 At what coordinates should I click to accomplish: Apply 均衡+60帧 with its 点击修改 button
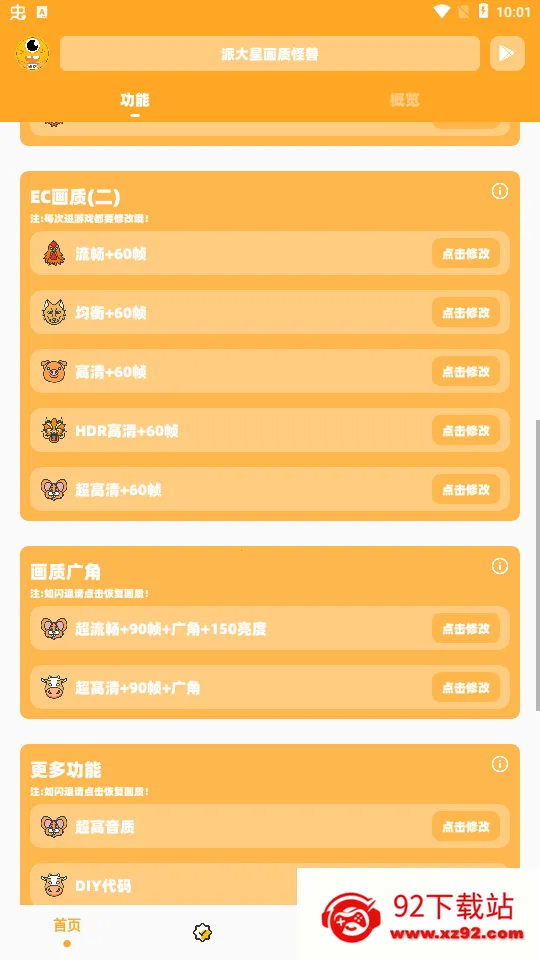[x=466, y=312]
